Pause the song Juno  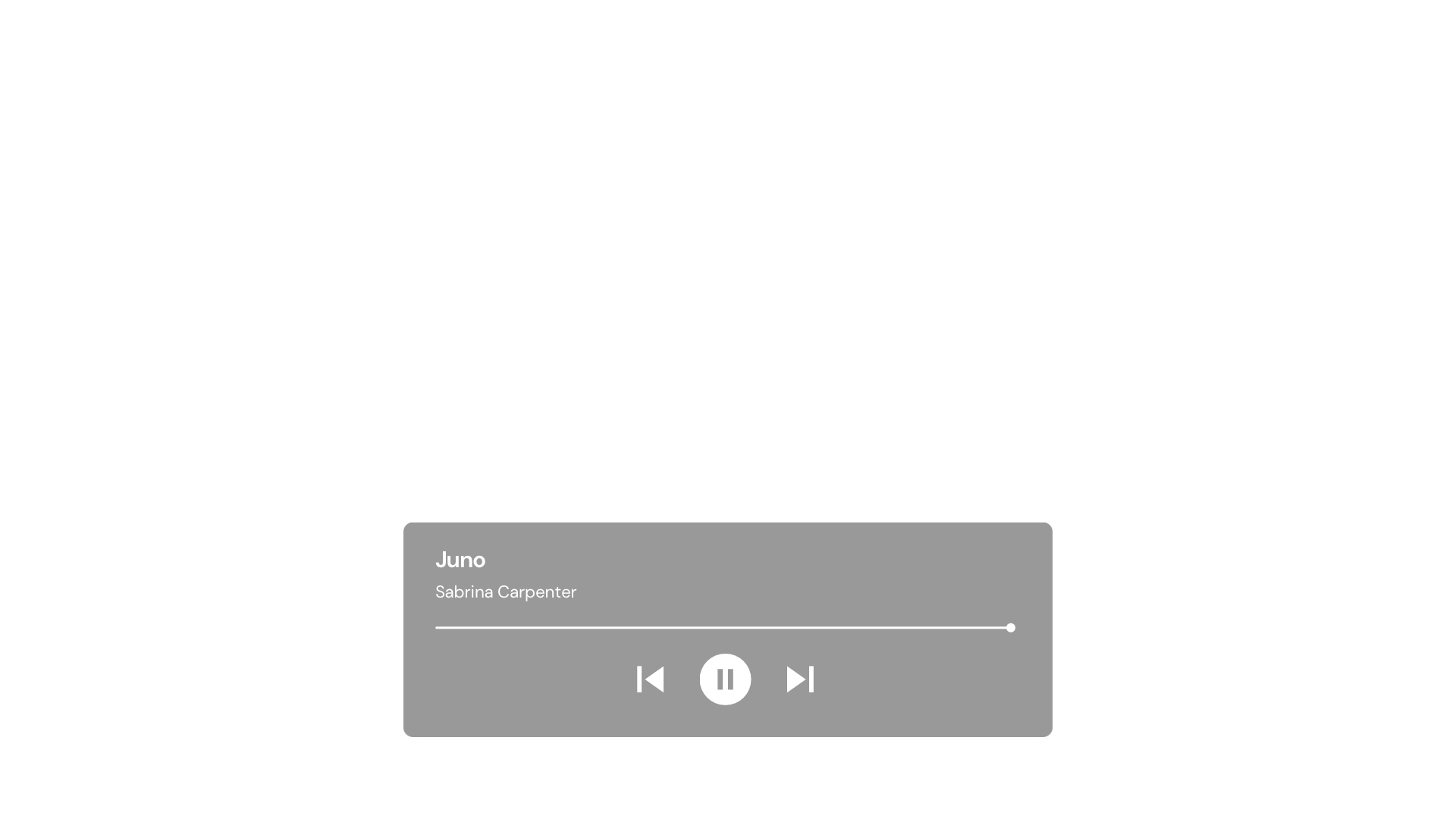click(725, 679)
